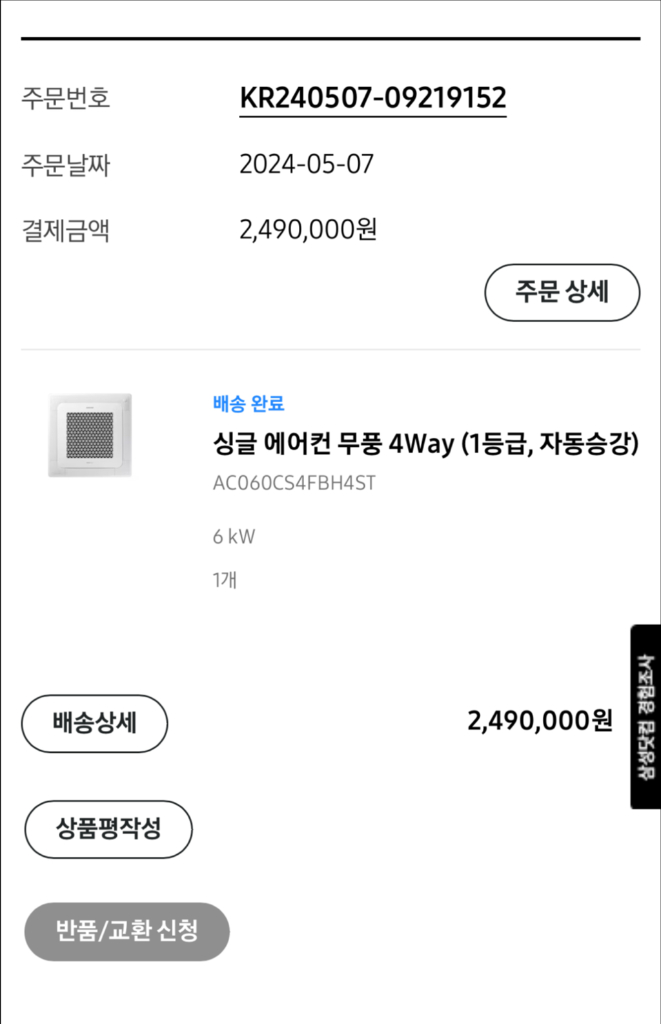This screenshot has height=1024, width=661.
Task: Open the 삼성닷컴 경험조사 side tab
Action: (645, 716)
